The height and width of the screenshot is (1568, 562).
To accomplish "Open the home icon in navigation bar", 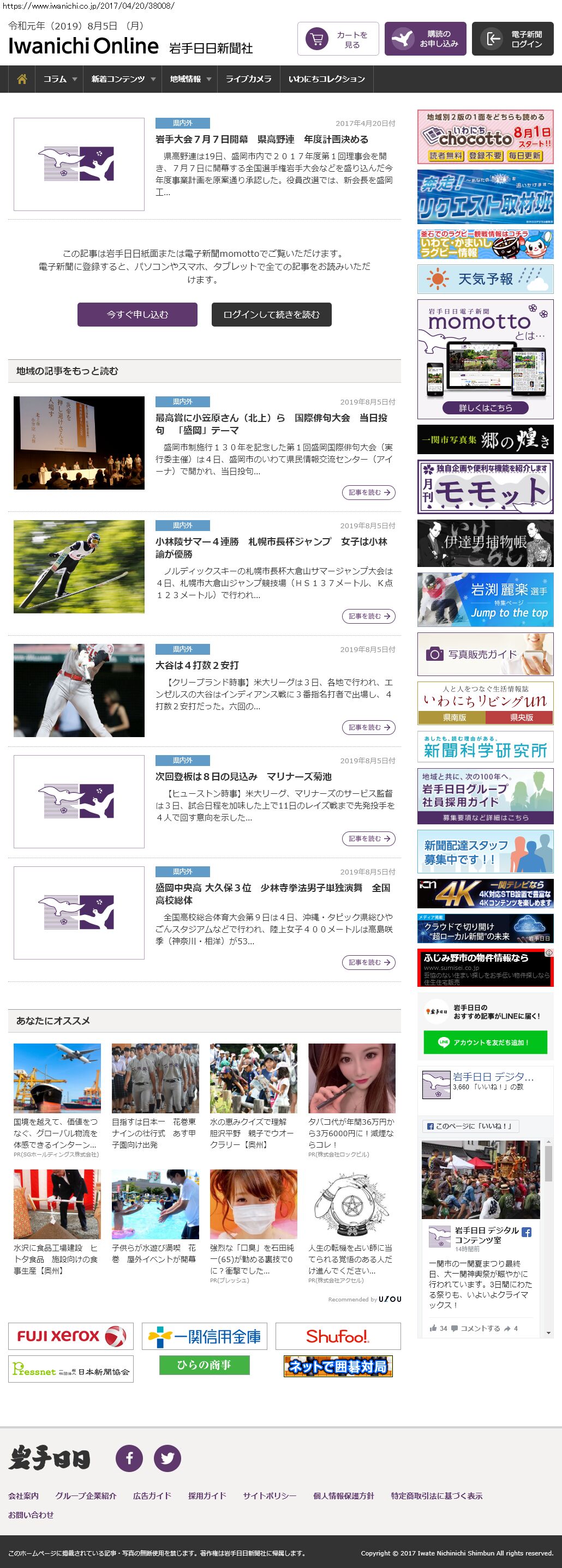I will click(x=22, y=79).
